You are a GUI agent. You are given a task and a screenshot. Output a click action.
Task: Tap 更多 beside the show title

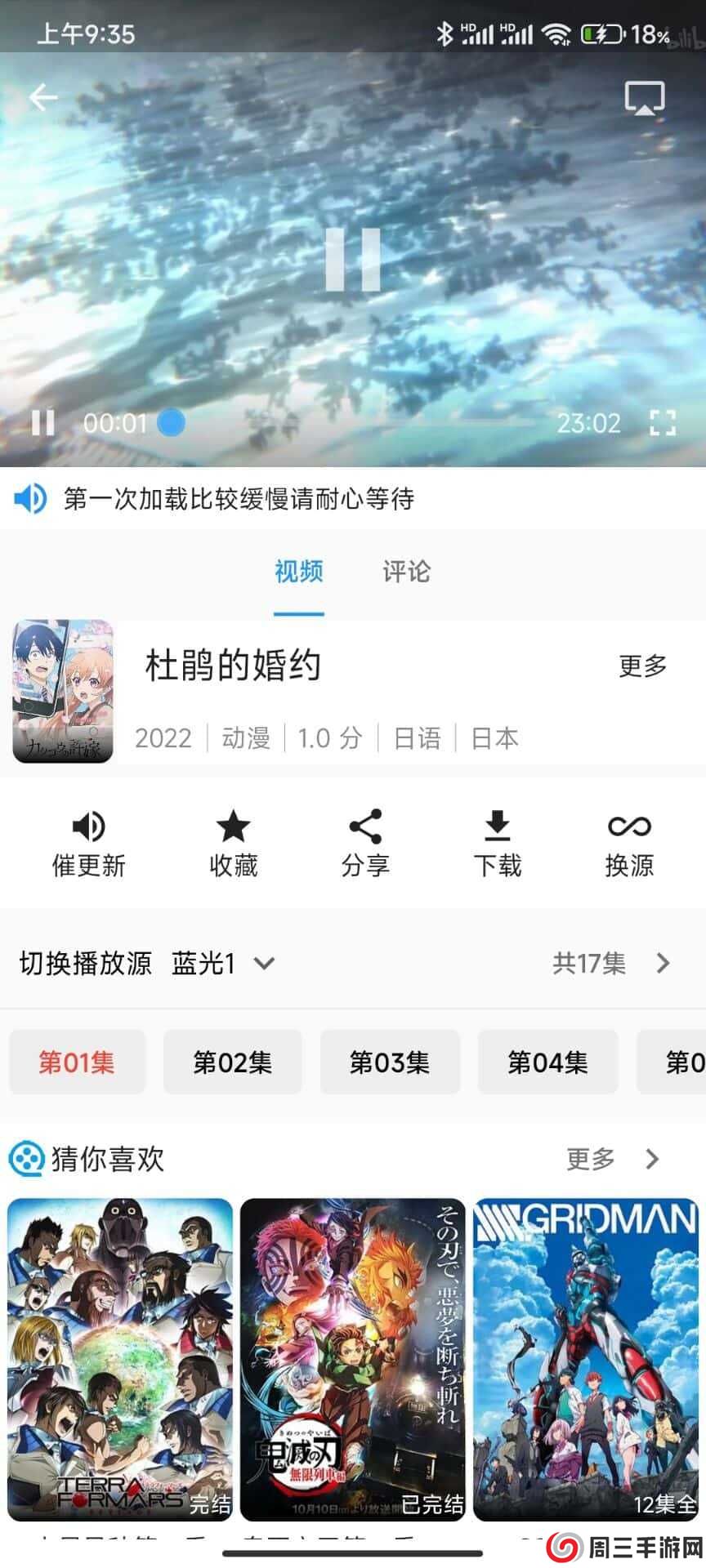[x=643, y=666]
